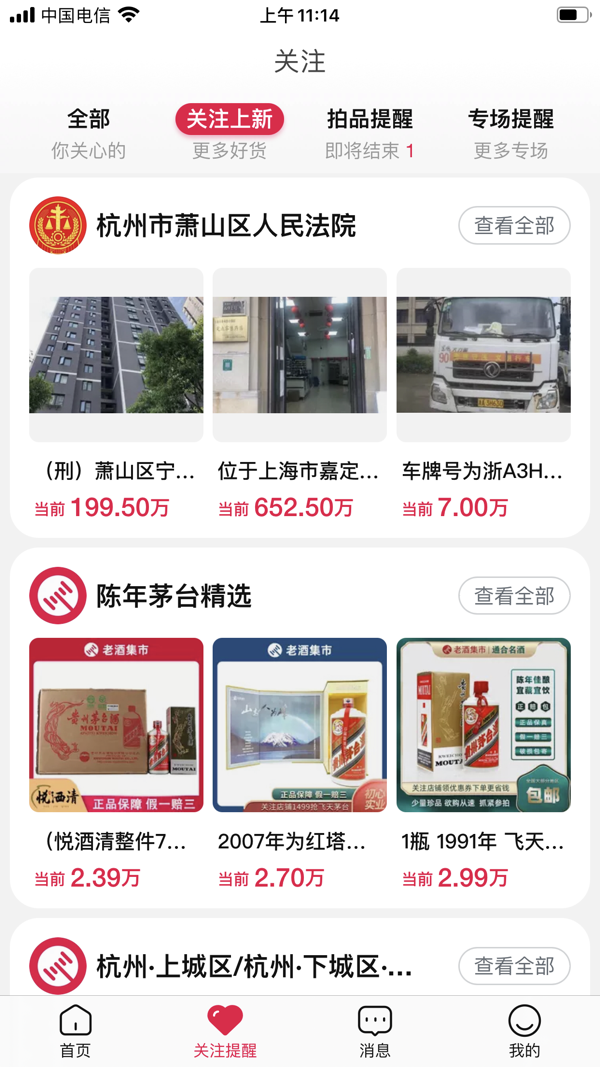Viewport: 600px width, 1067px height.
Task: View all items from 杭州市萧山区人民法院
Action: 514,226
